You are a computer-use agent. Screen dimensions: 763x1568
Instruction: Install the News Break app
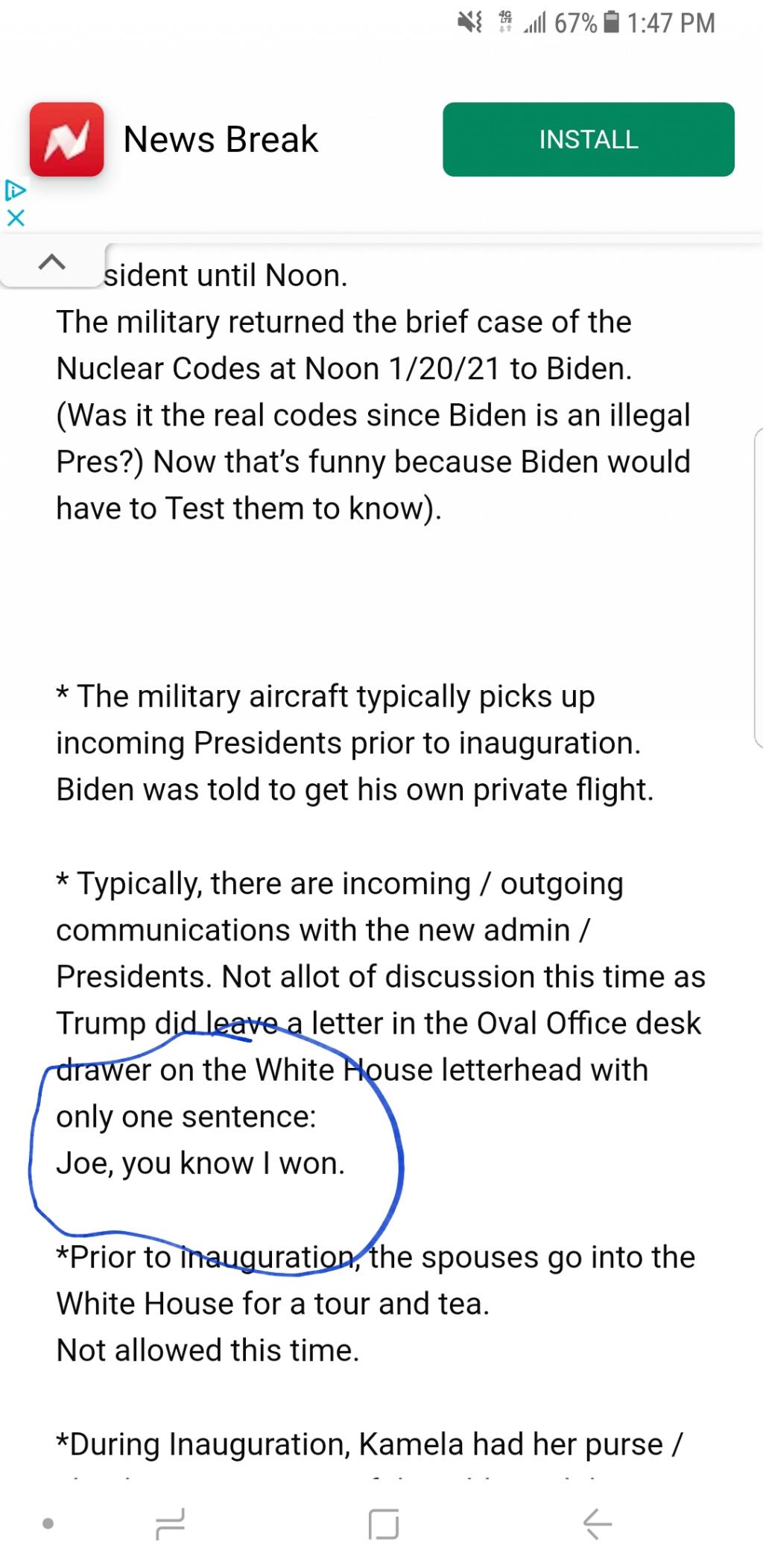[588, 139]
